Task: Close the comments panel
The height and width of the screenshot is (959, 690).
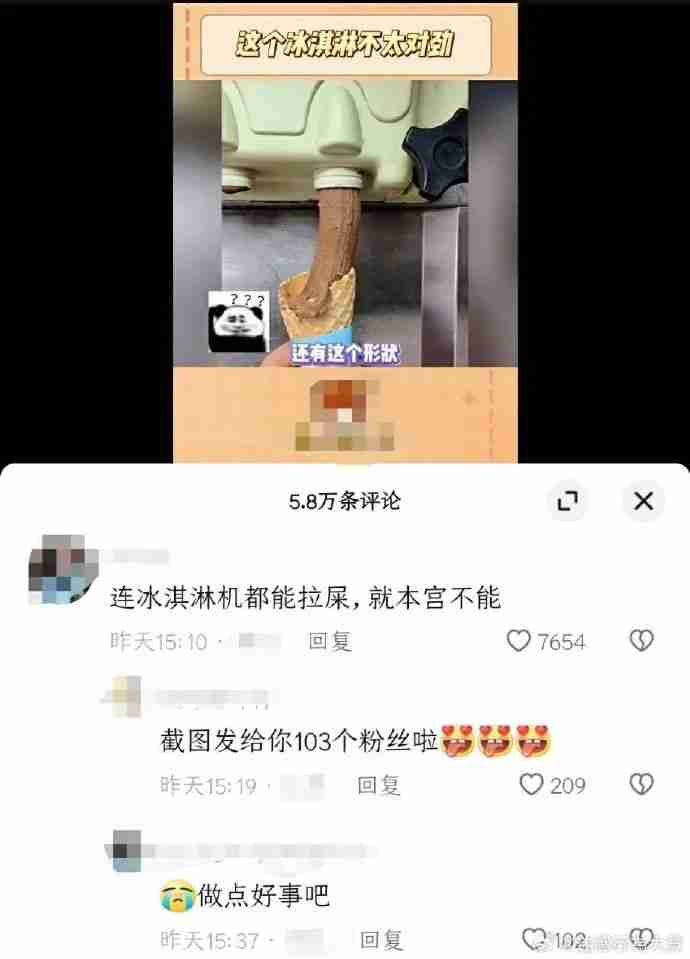Action: pyautogui.click(x=643, y=501)
